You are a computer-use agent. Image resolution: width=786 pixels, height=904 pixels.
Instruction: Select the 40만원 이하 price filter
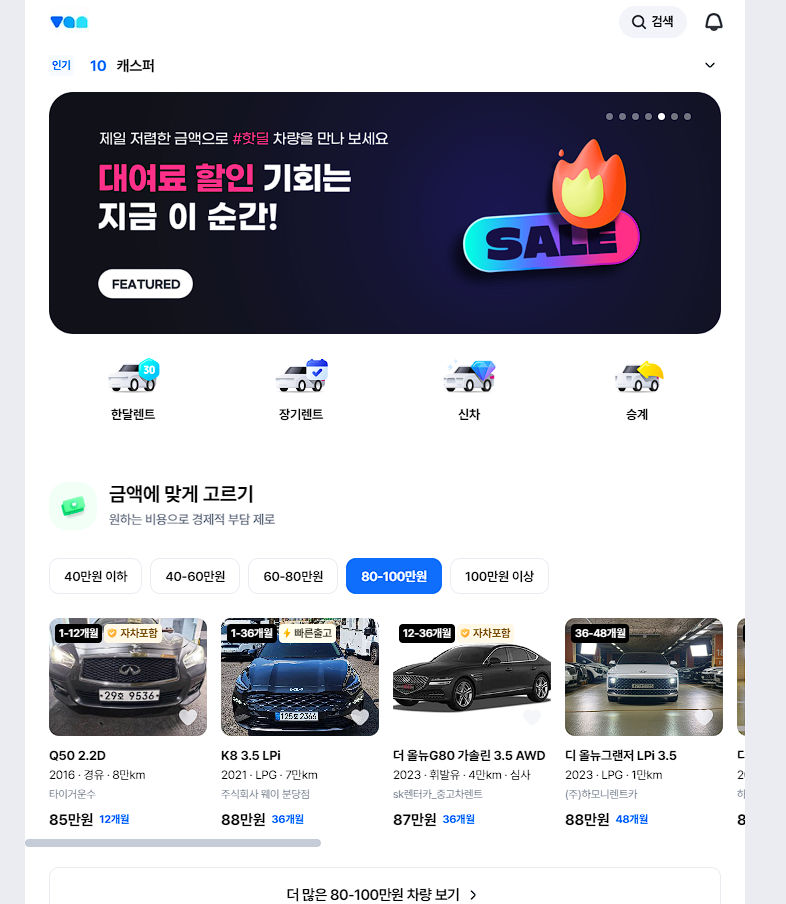click(x=95, y=576)
